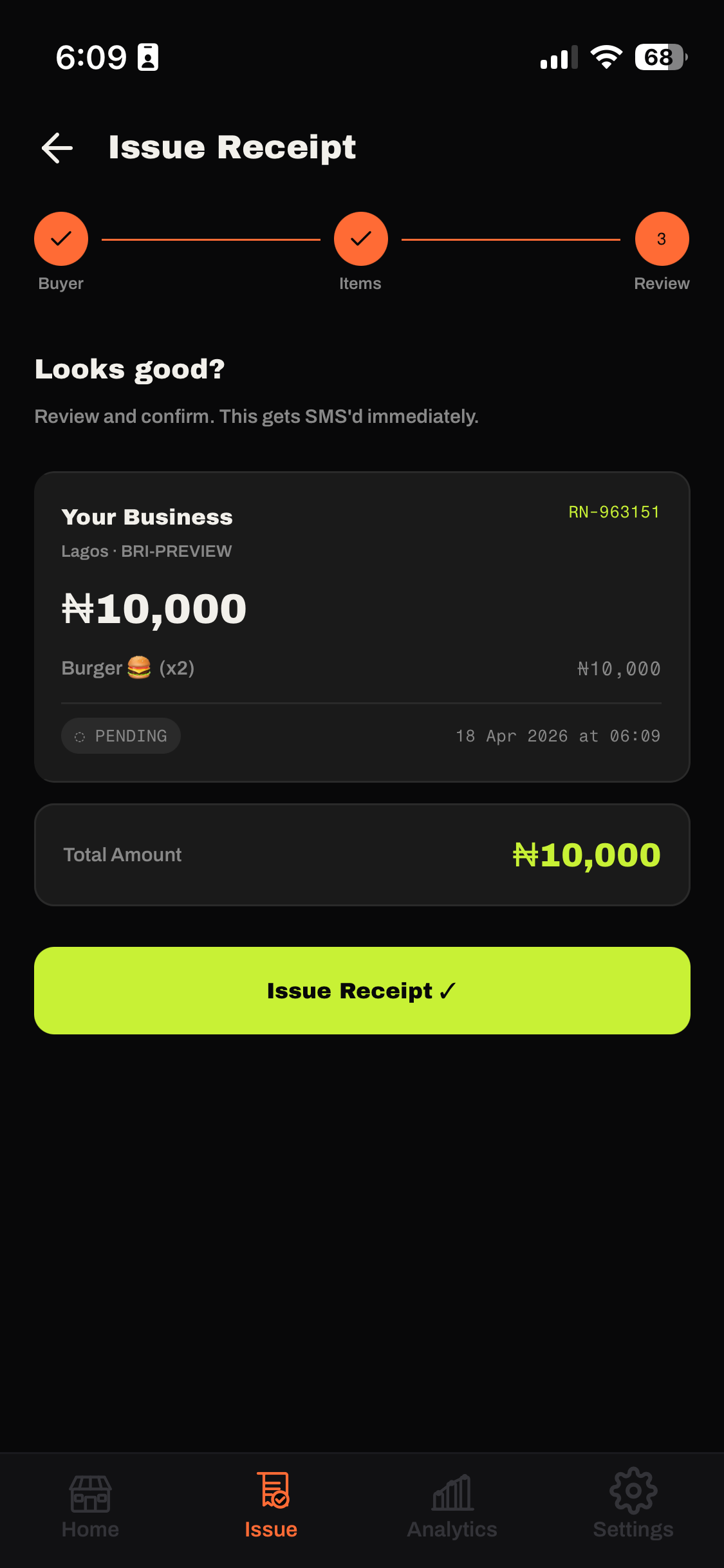
Task: Tap the date 18 Apr 2026 text
Action: 557,735
